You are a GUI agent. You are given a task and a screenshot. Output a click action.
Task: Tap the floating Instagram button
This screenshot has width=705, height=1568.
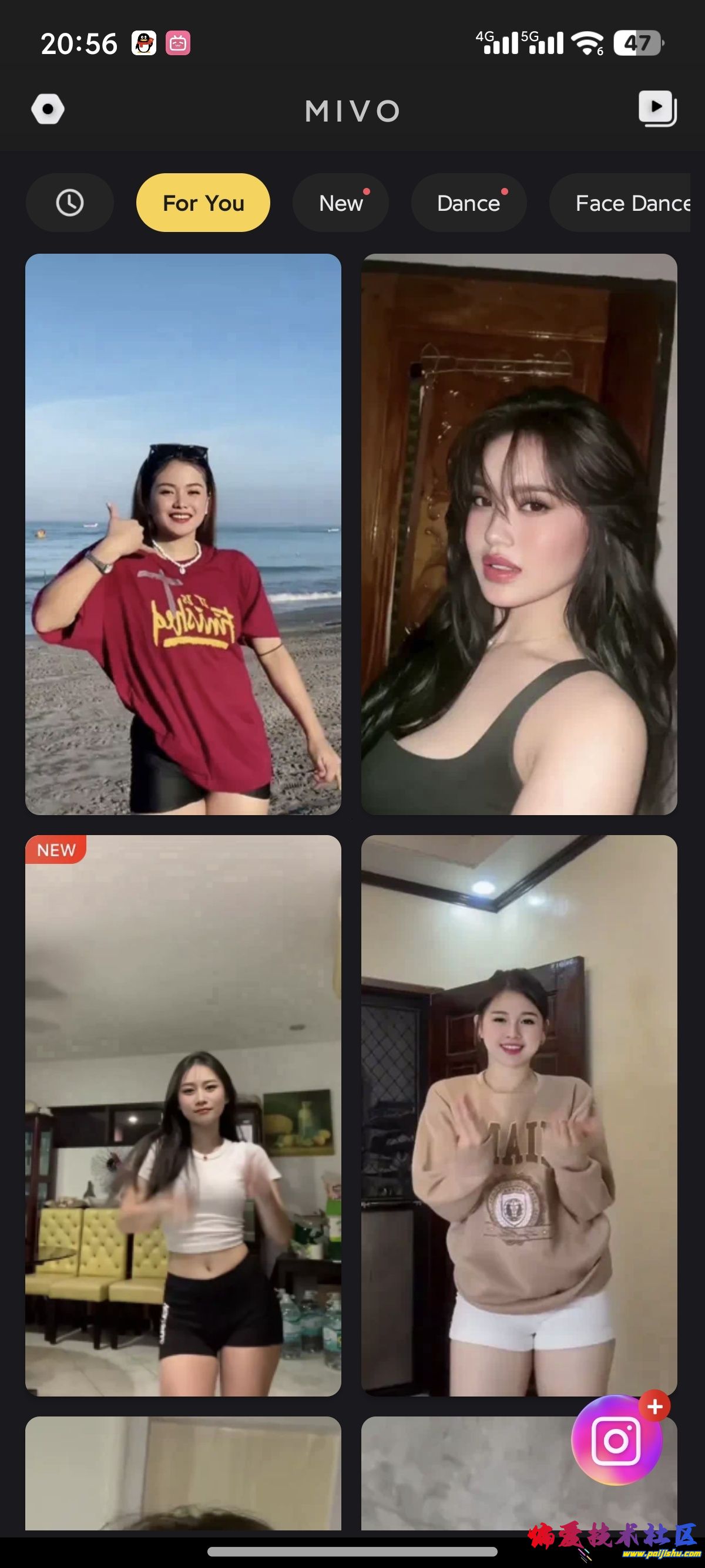pos(616,1440)
